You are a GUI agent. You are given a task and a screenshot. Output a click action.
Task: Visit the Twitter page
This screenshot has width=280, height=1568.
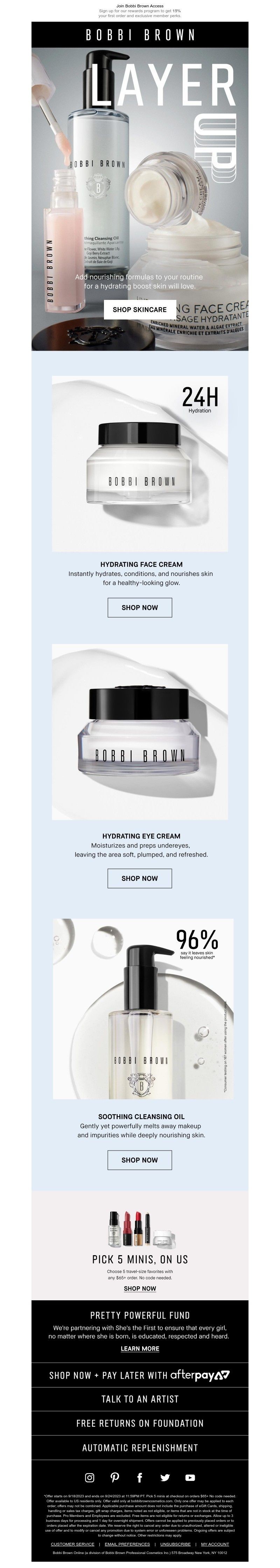165,1477
